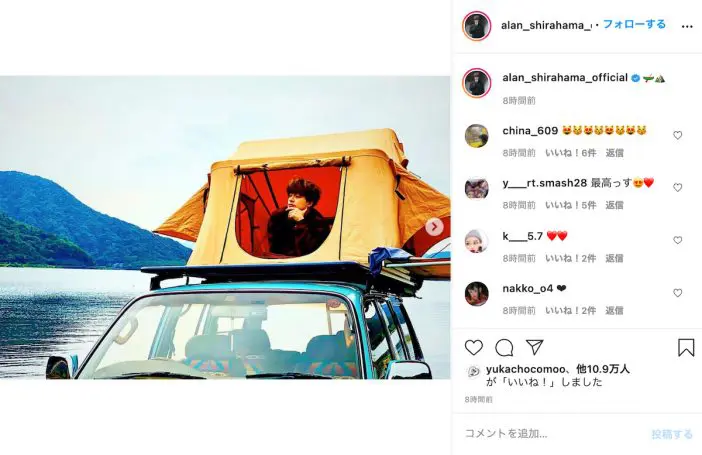Like y___rt.smash28's comment
This screenshot has height=455, width=702.
click(677, 187)
